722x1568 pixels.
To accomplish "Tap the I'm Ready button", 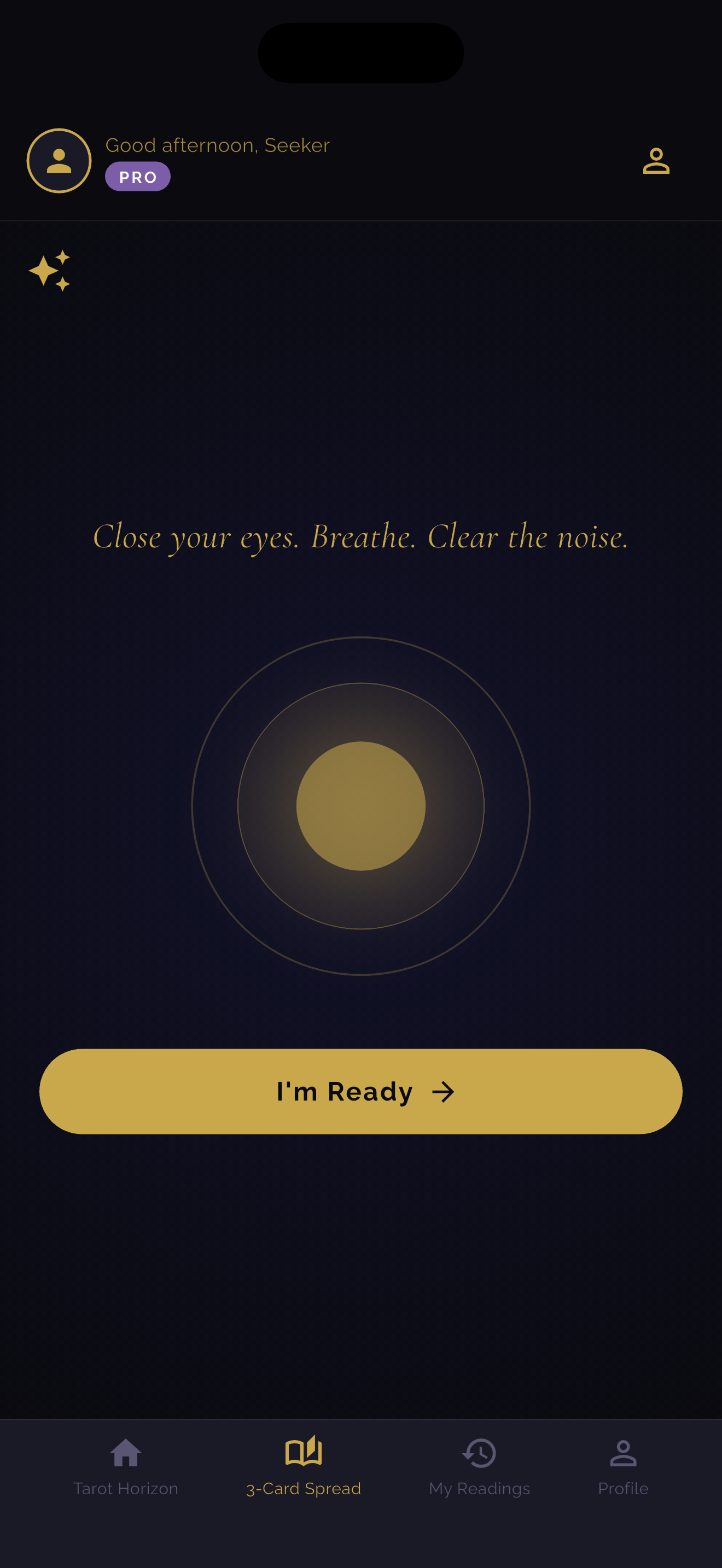I will point(361,1091).
